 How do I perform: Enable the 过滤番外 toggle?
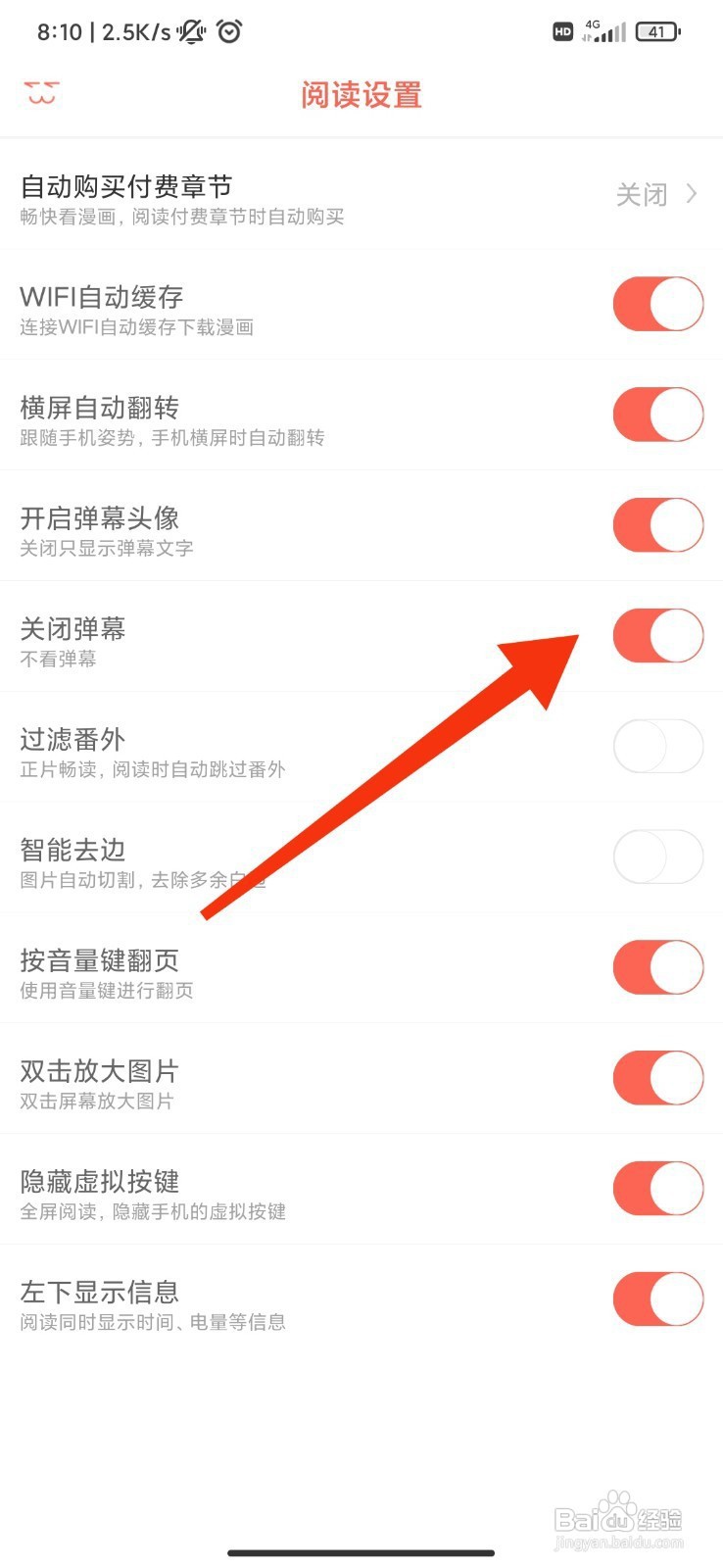pos(657,746)
